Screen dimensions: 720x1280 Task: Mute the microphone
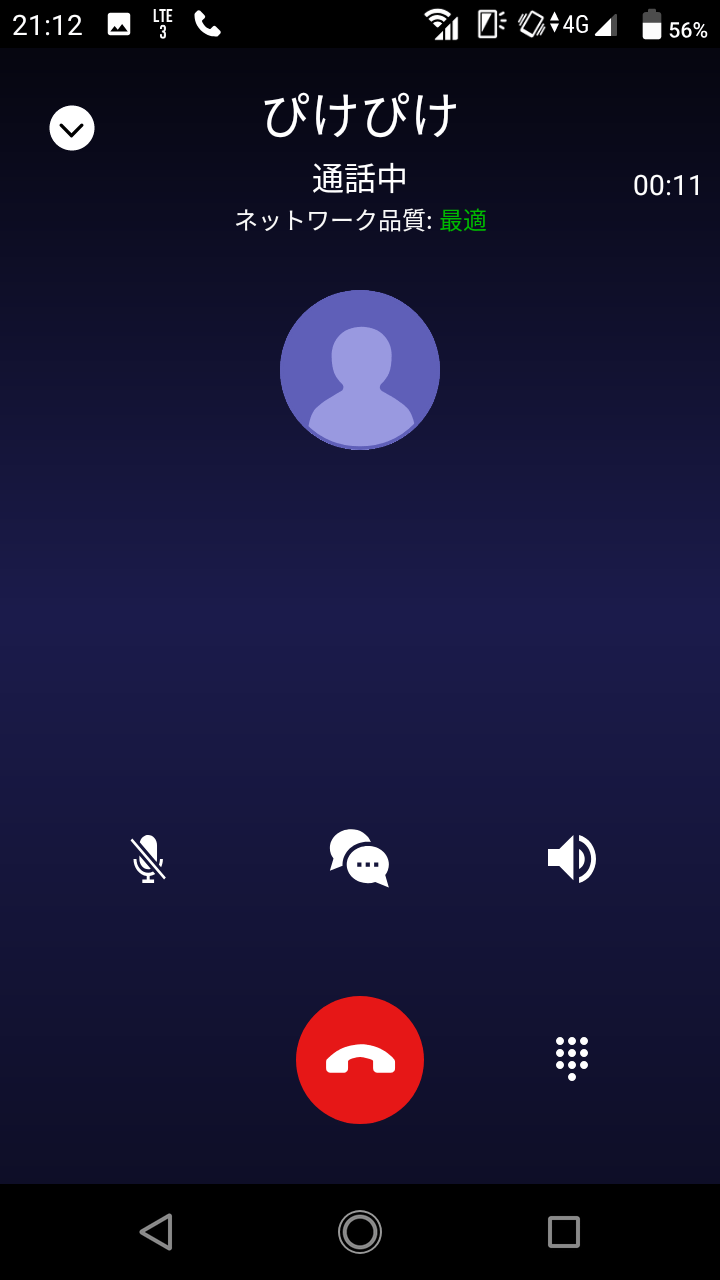[x=148, y=858]
